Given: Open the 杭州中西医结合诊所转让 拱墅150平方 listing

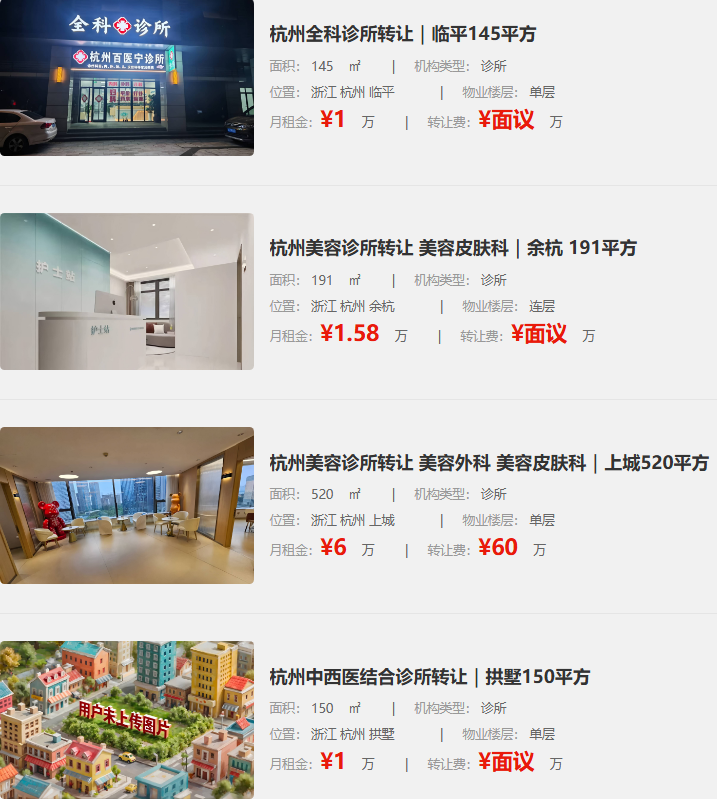Looking at the screenshot, I should (x=429, y=677).
